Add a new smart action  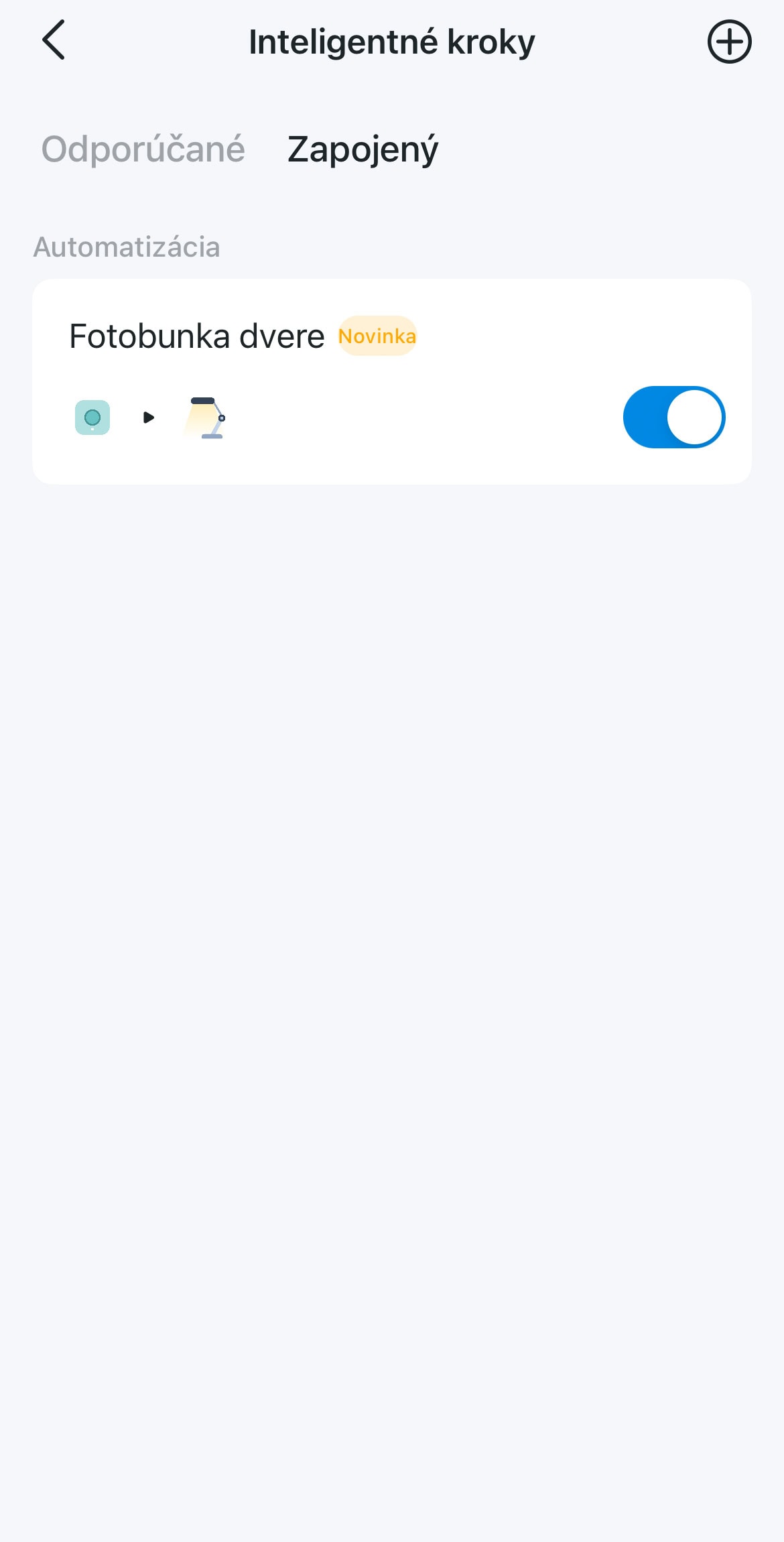pos(729,42)
